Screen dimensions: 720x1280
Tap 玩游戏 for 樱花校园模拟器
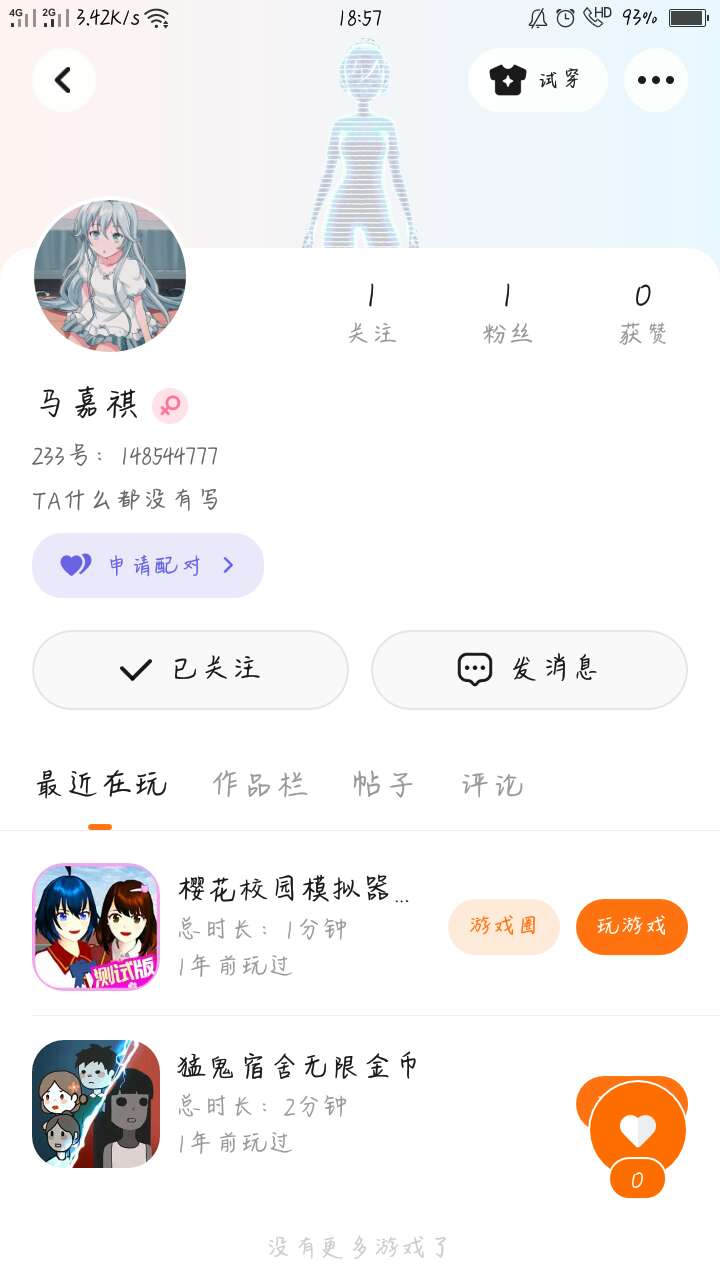pyautogui.click(x=632, y=926)
